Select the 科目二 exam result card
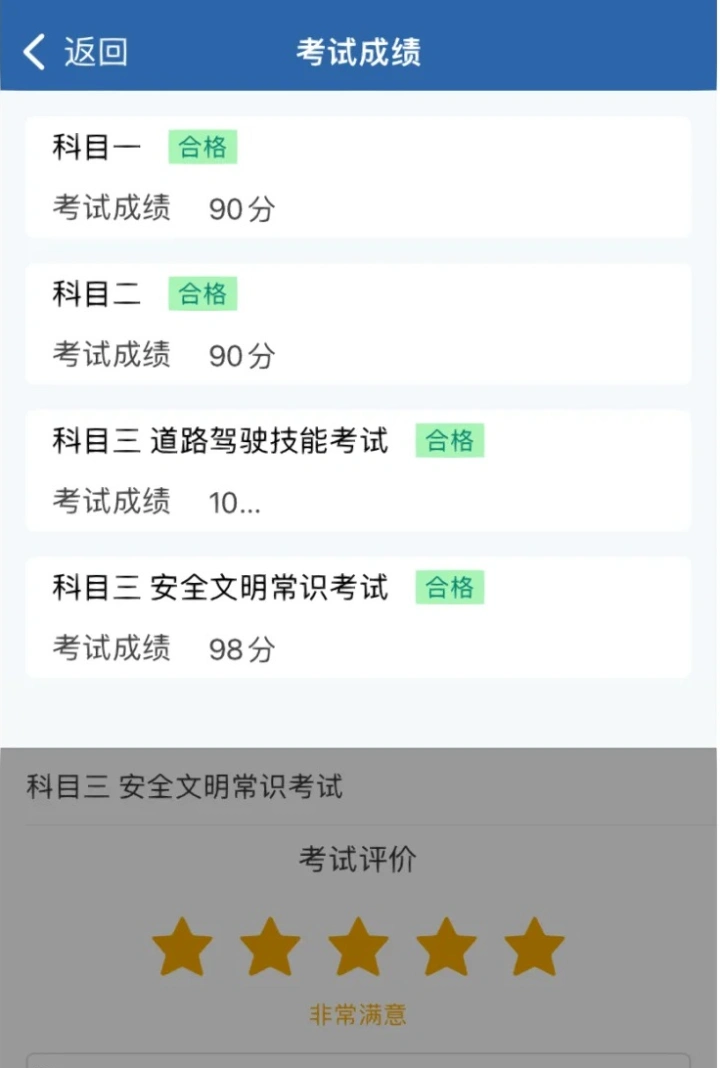720x1068 pixels. click(x=358, y=324)
